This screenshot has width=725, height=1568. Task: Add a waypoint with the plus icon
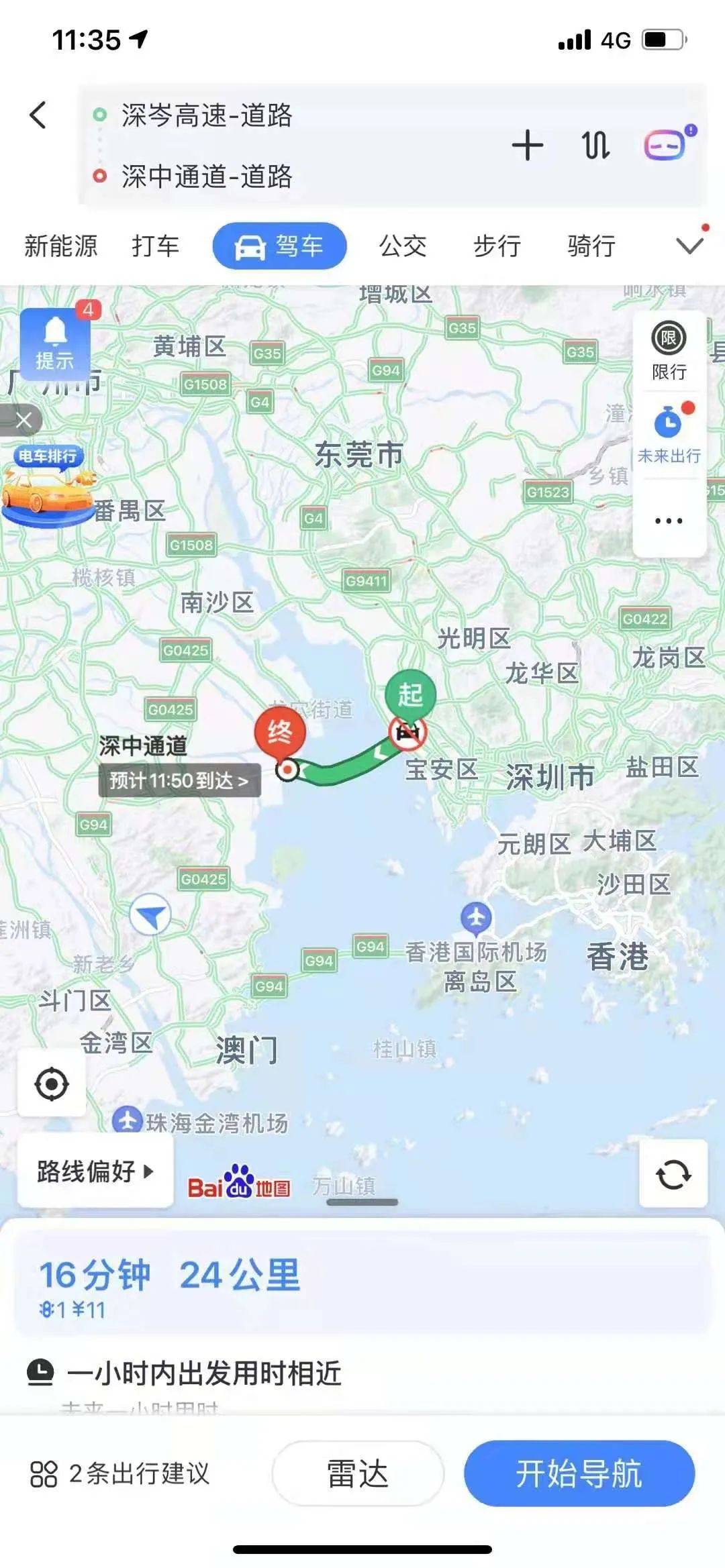click(529, 144)
